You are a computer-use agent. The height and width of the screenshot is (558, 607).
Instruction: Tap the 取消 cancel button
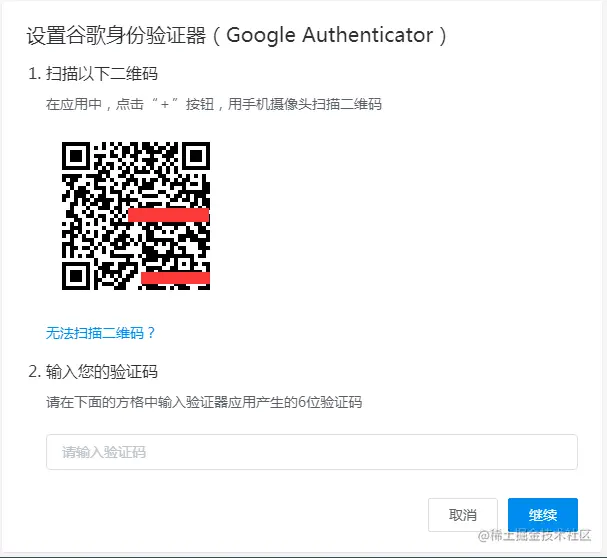462,515
